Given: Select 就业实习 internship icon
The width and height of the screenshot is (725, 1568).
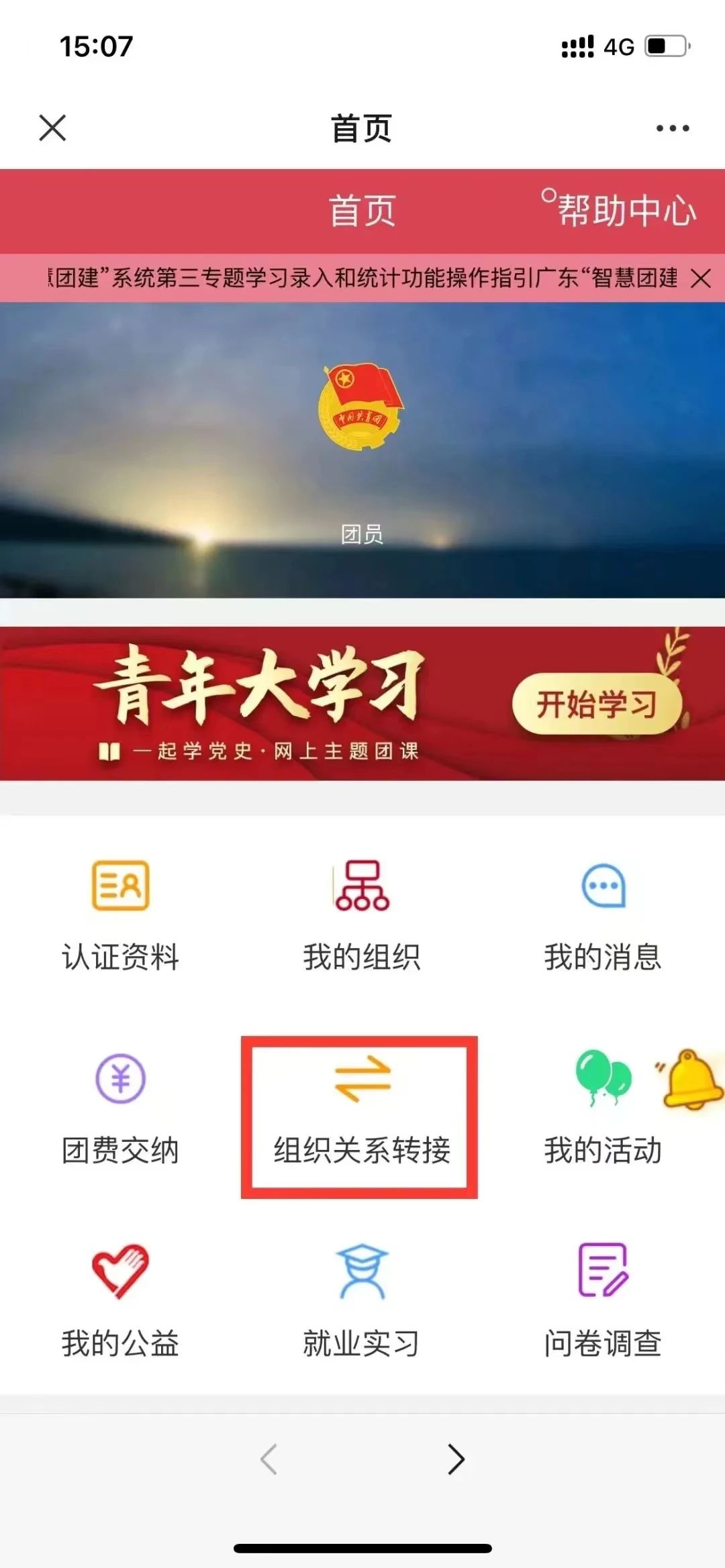Looking at the screenshot, I should pos(362,1275).
